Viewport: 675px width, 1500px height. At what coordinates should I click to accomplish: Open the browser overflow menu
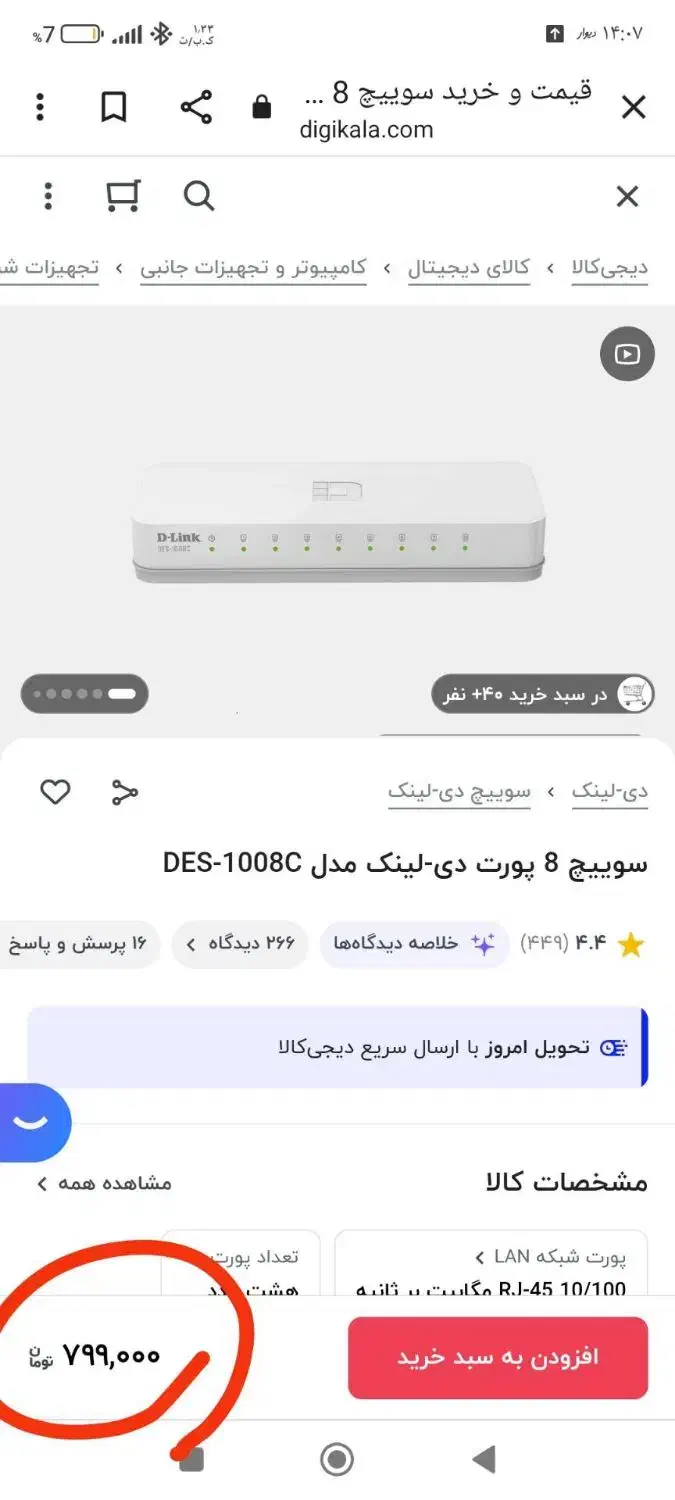(x=40, y=108)
